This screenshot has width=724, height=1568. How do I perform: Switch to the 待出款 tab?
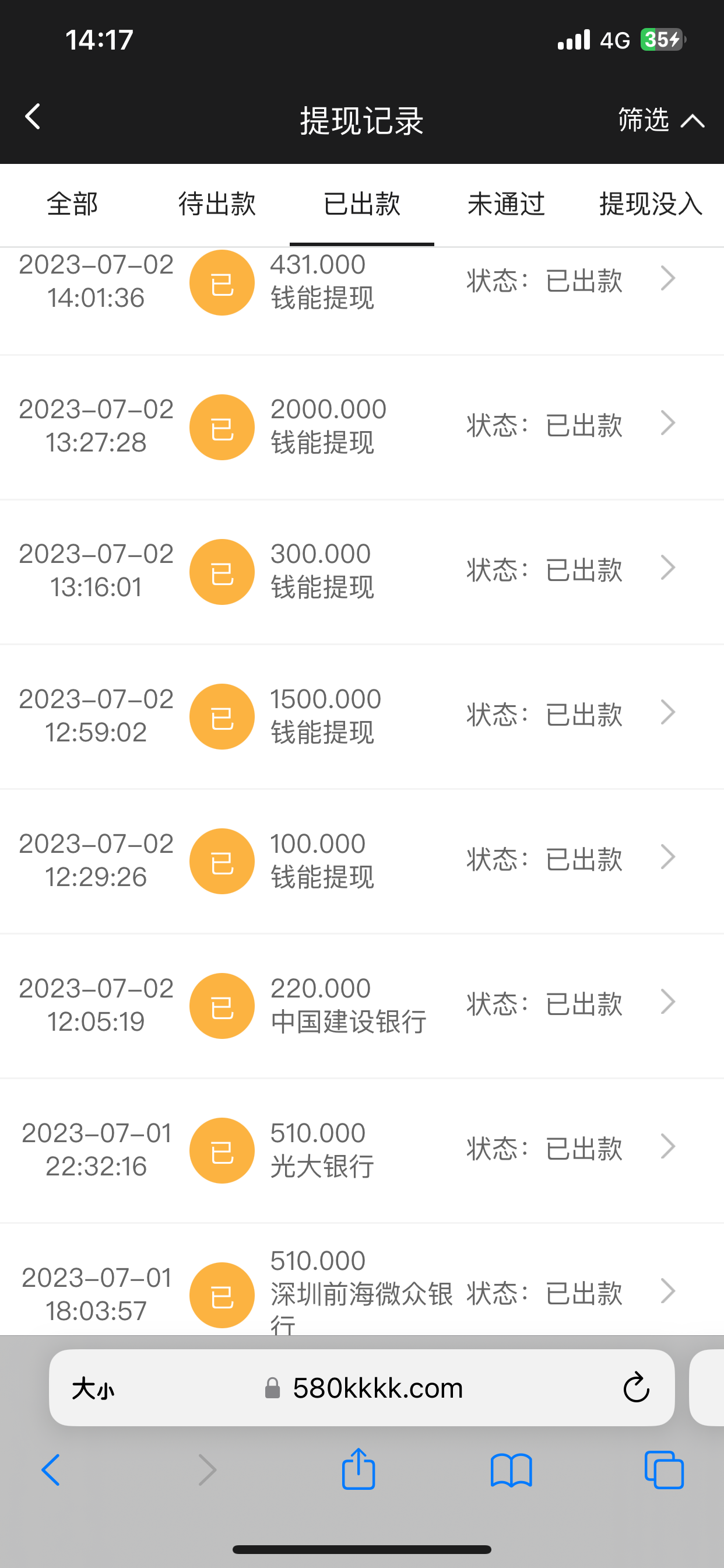tap(217, 204)
